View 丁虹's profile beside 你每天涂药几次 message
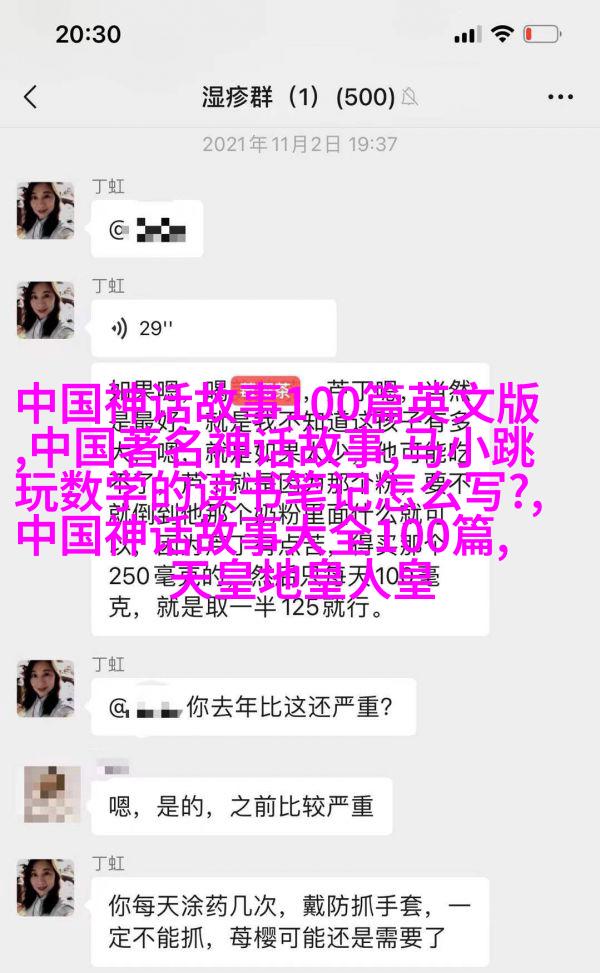This screenshot has width=600, height=973. (45, 887)
